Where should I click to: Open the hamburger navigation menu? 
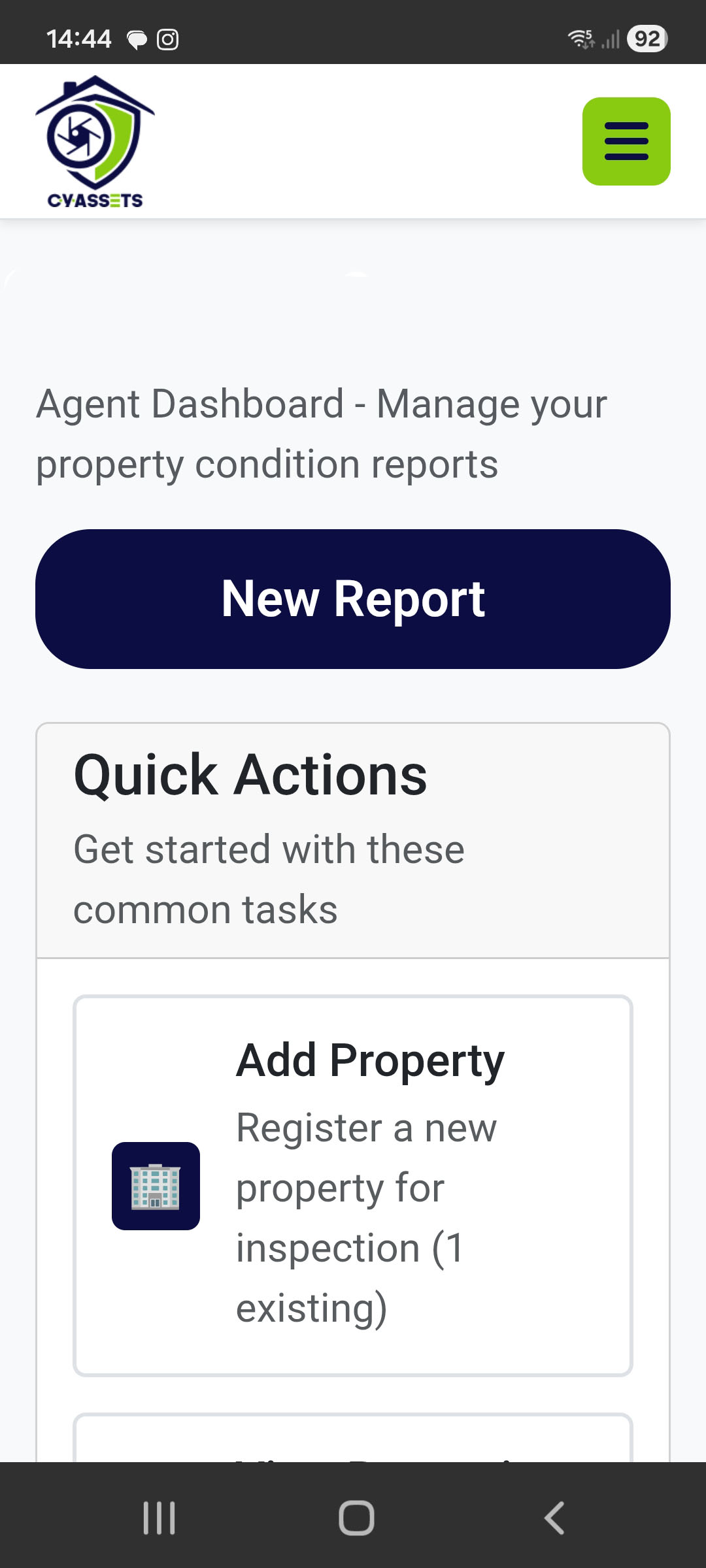[x=626, y=142]
